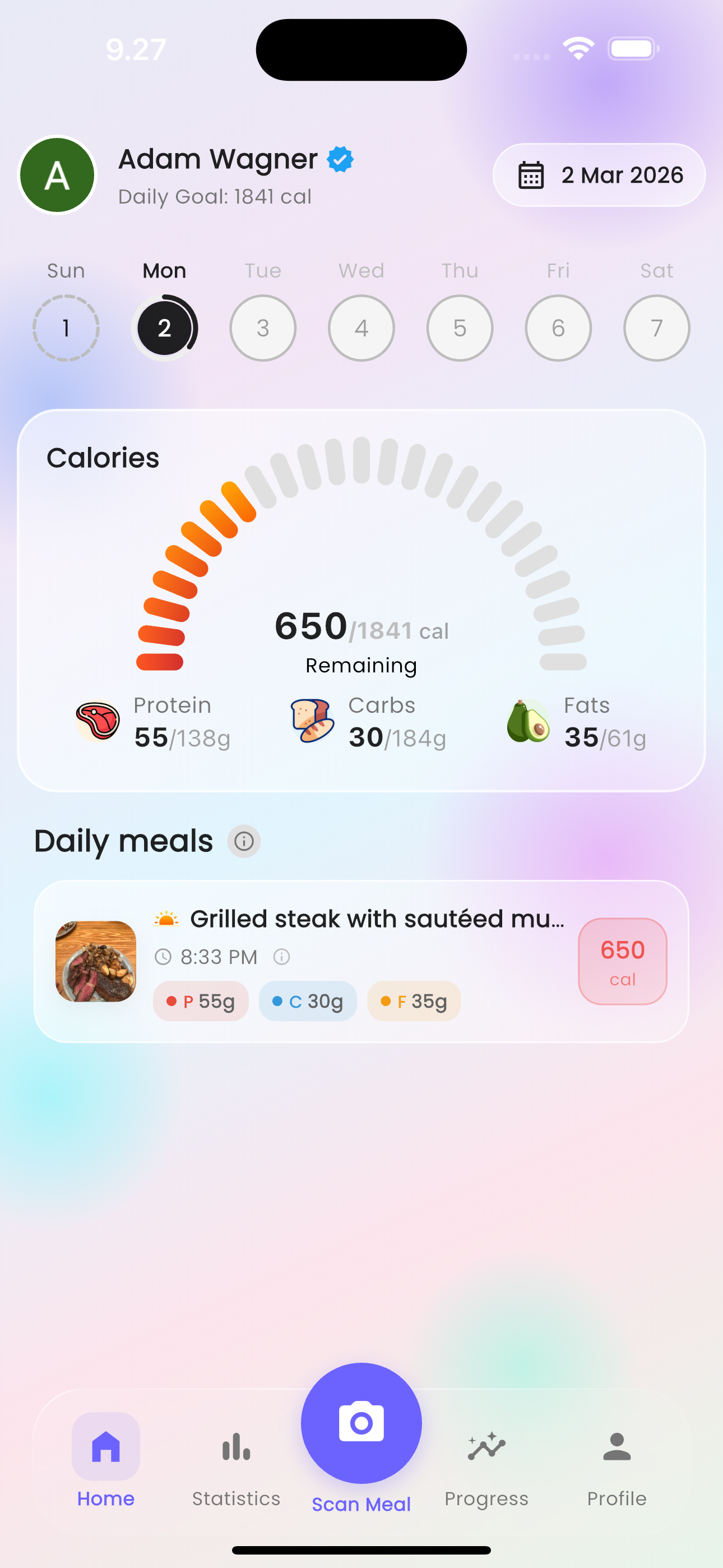723x1568 pixels.
Task: Tap the info icon next to 8:33 PM
Action: click(281, 957)
